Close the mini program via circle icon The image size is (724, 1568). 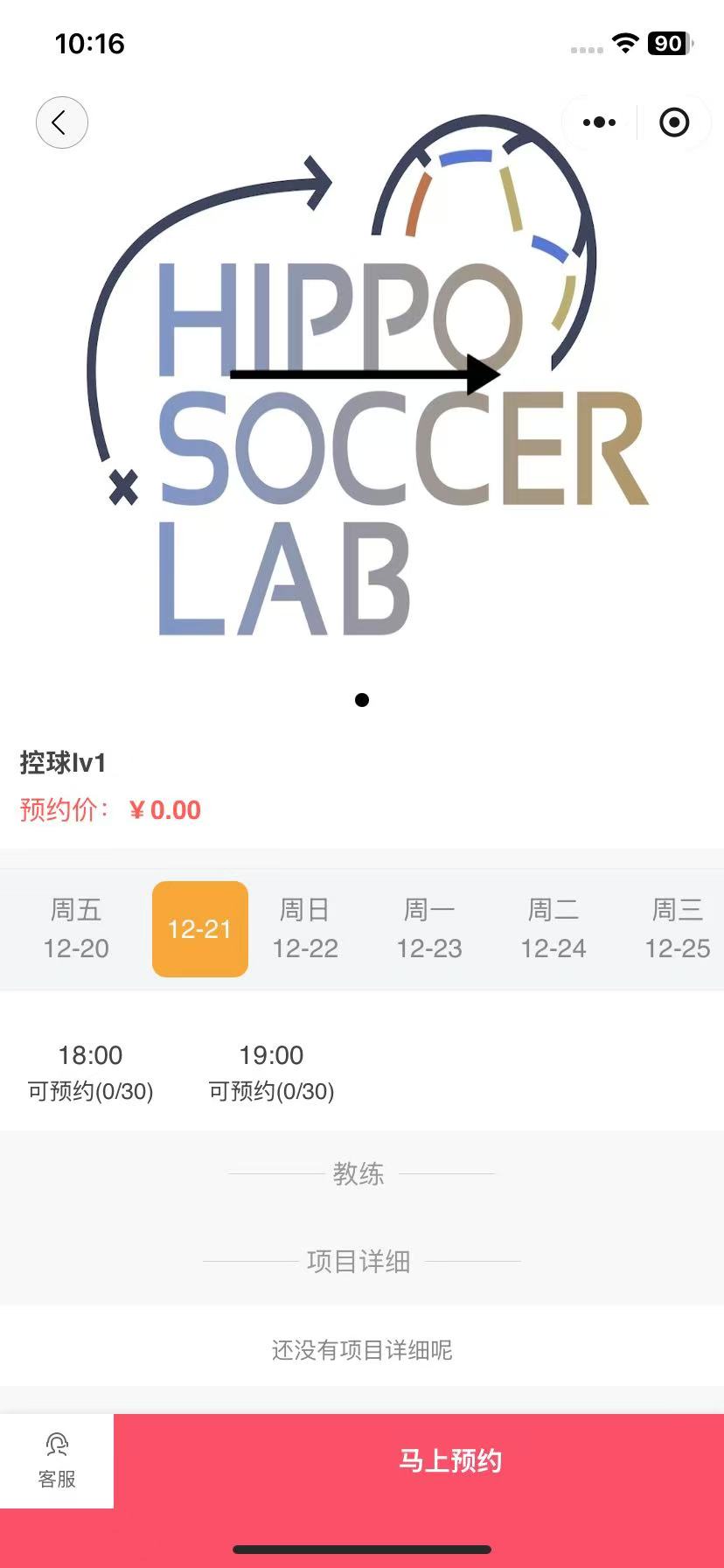pos(674,122)
